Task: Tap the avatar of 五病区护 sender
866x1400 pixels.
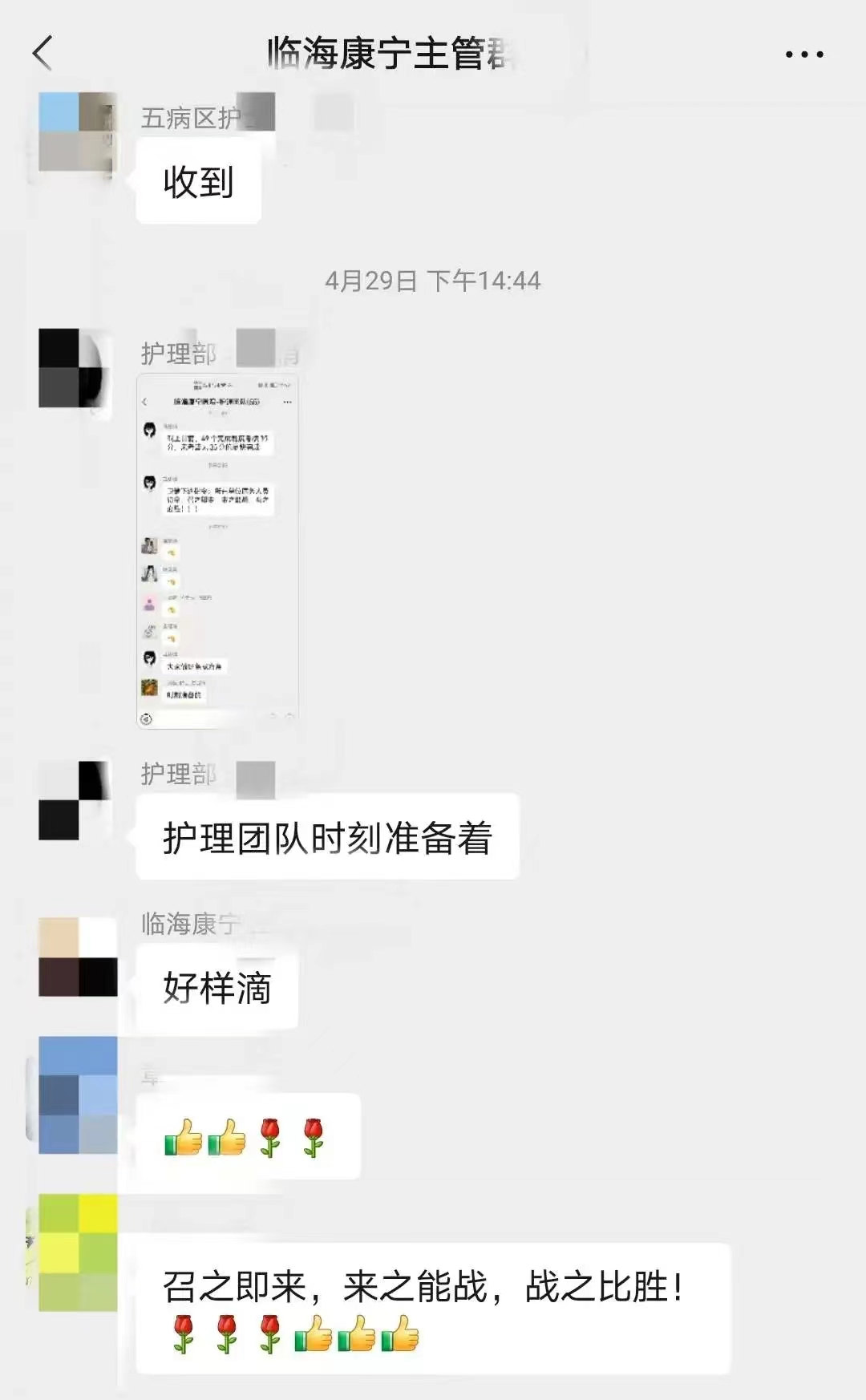Action: (x=78, y=132)
